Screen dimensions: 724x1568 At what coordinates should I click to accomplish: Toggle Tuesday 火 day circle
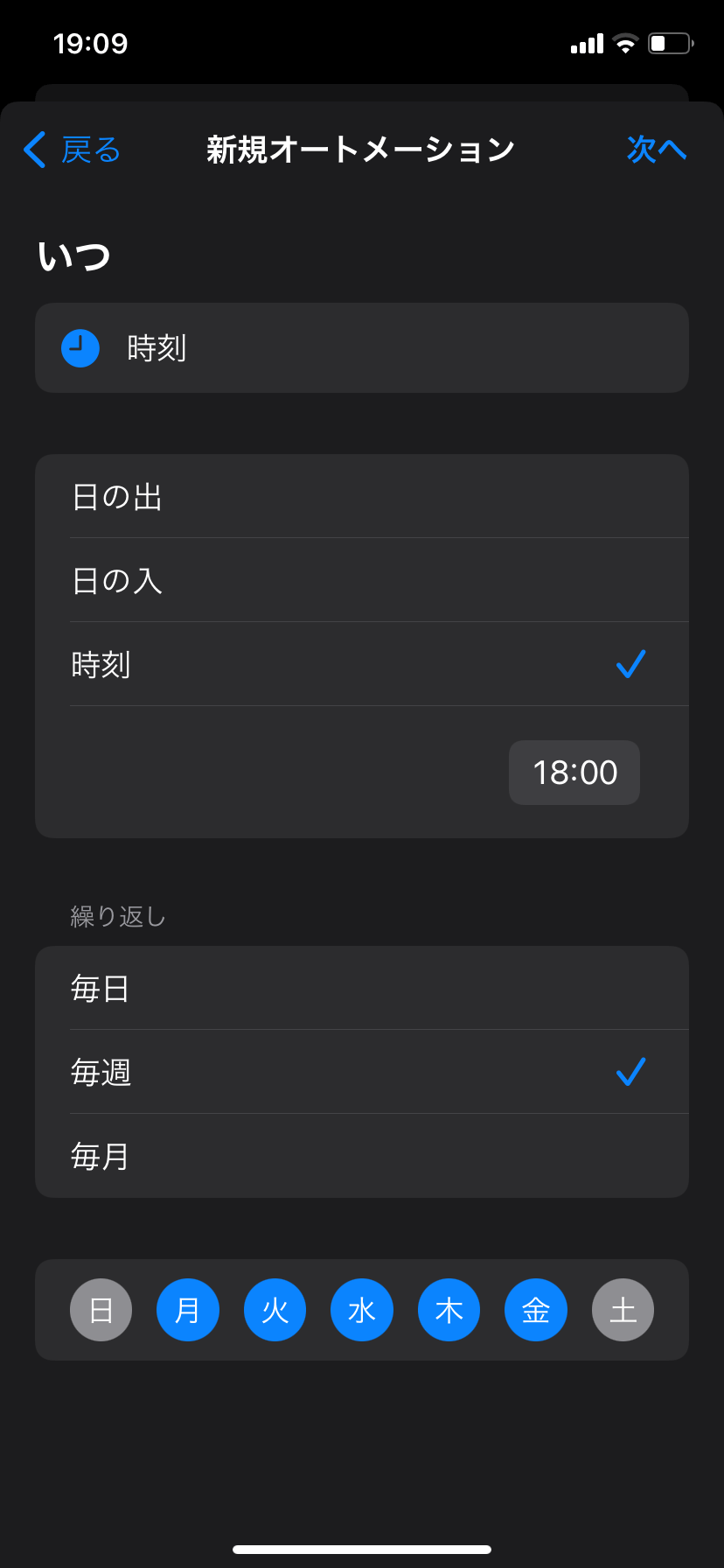coord(275,1310)
